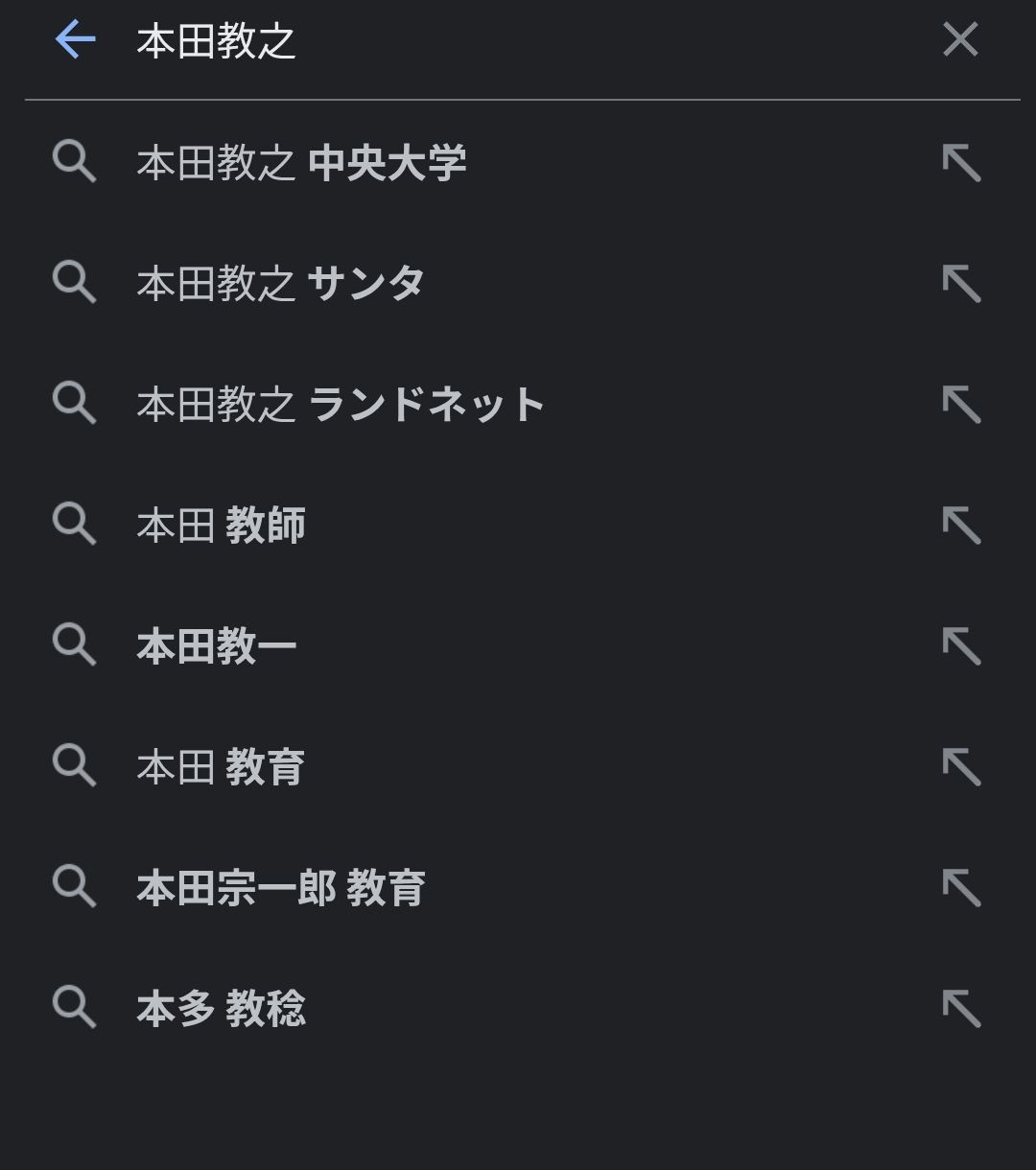This screenshot has width=1036, height=1170.
Task: Click the magnifier icon beside 本田教之 ランドネット
Action: click(74, 404)
